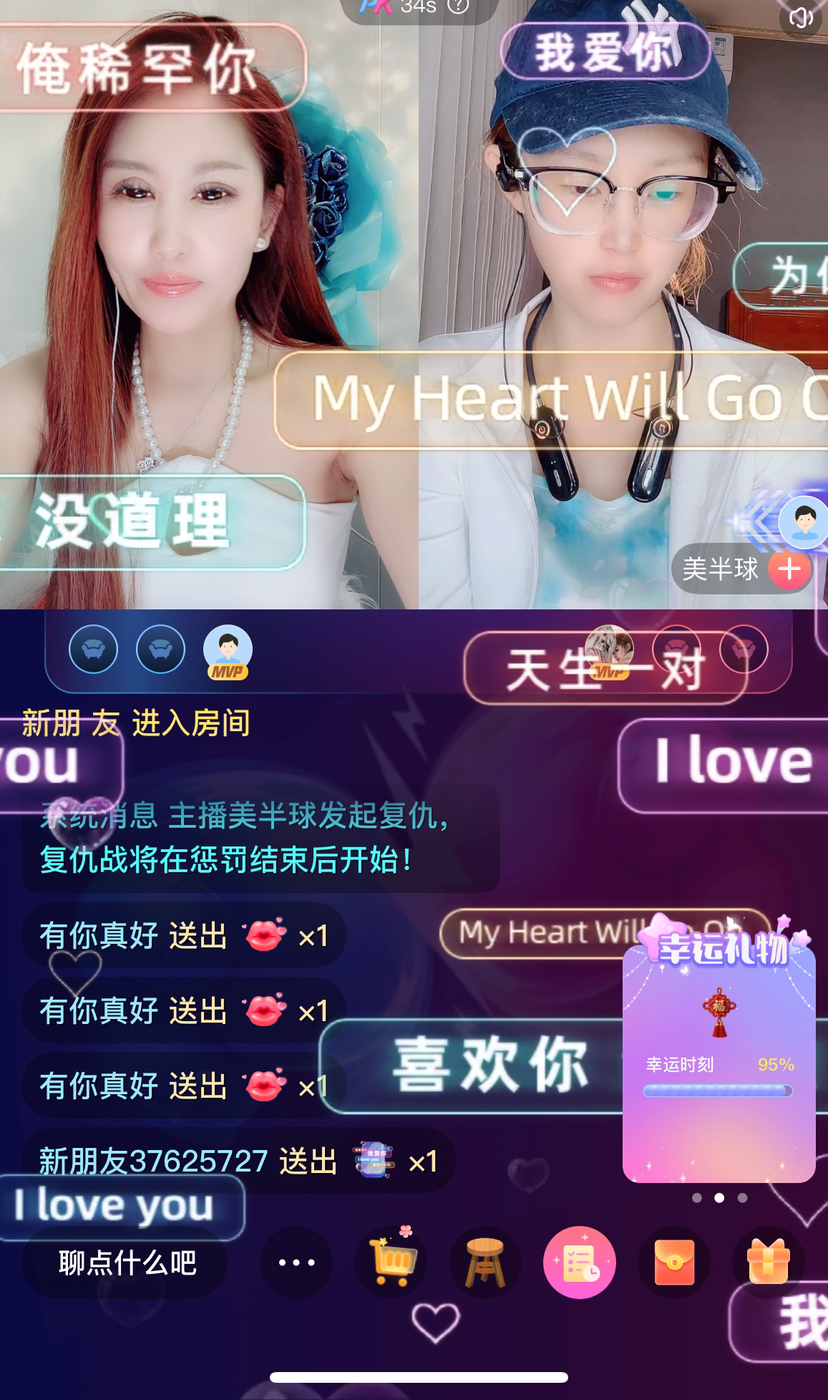Select the banner page indicator dots
Screen dimensions: 828x1400
click(x=718, y=1197)
